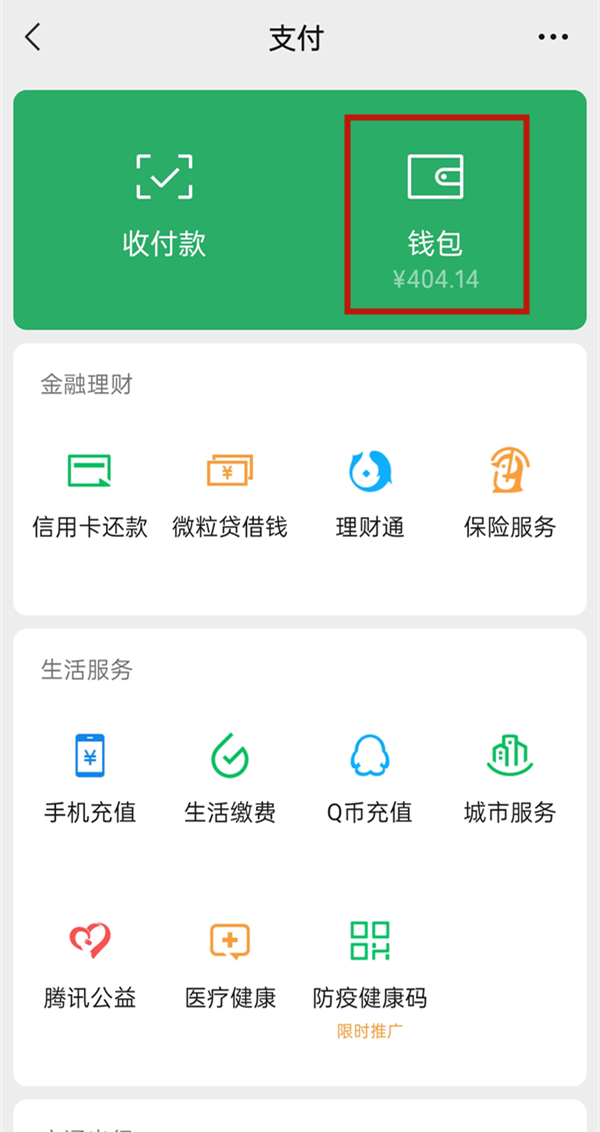
Task: Open 城市服务 city services
Action: click(x=510, y=778)
